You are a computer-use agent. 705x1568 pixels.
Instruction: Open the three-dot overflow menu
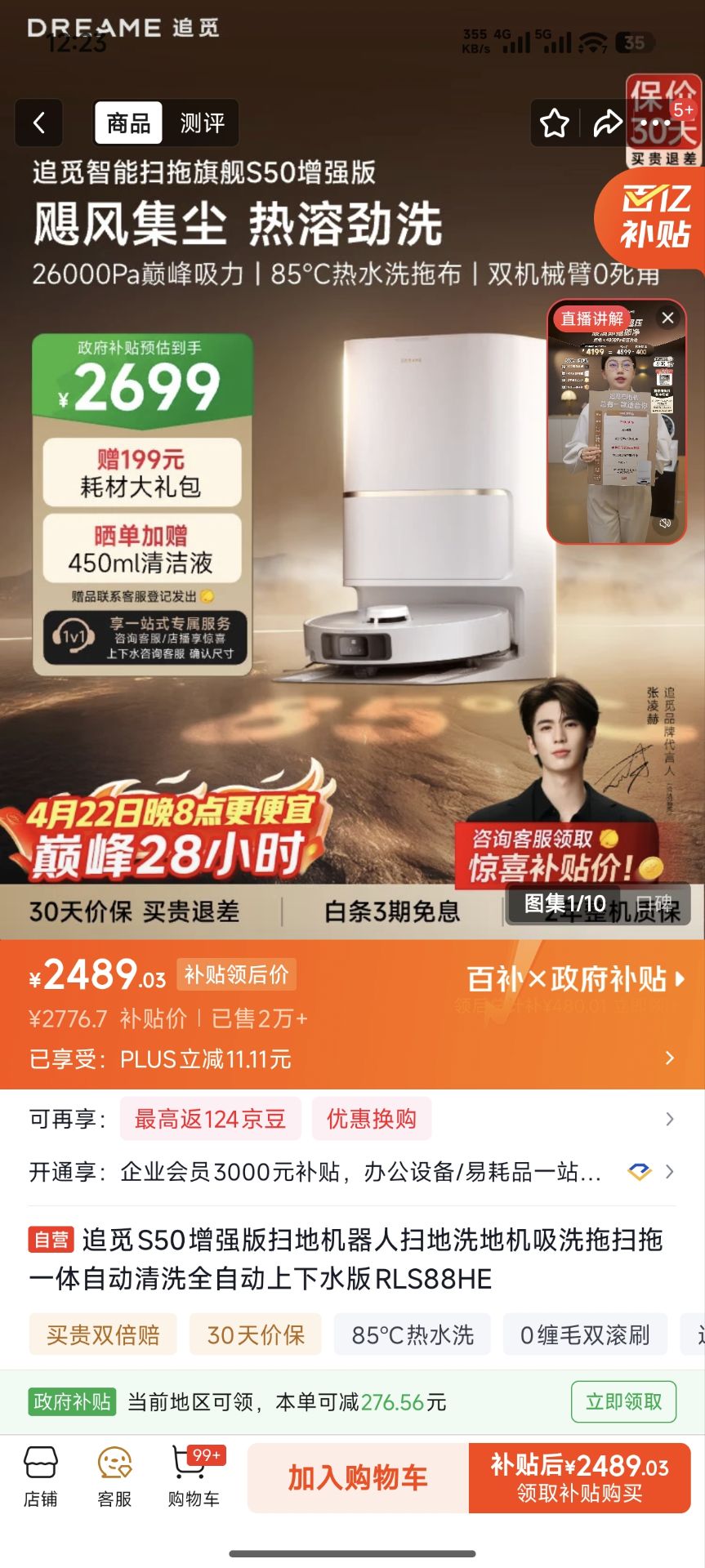click(656, 123)
